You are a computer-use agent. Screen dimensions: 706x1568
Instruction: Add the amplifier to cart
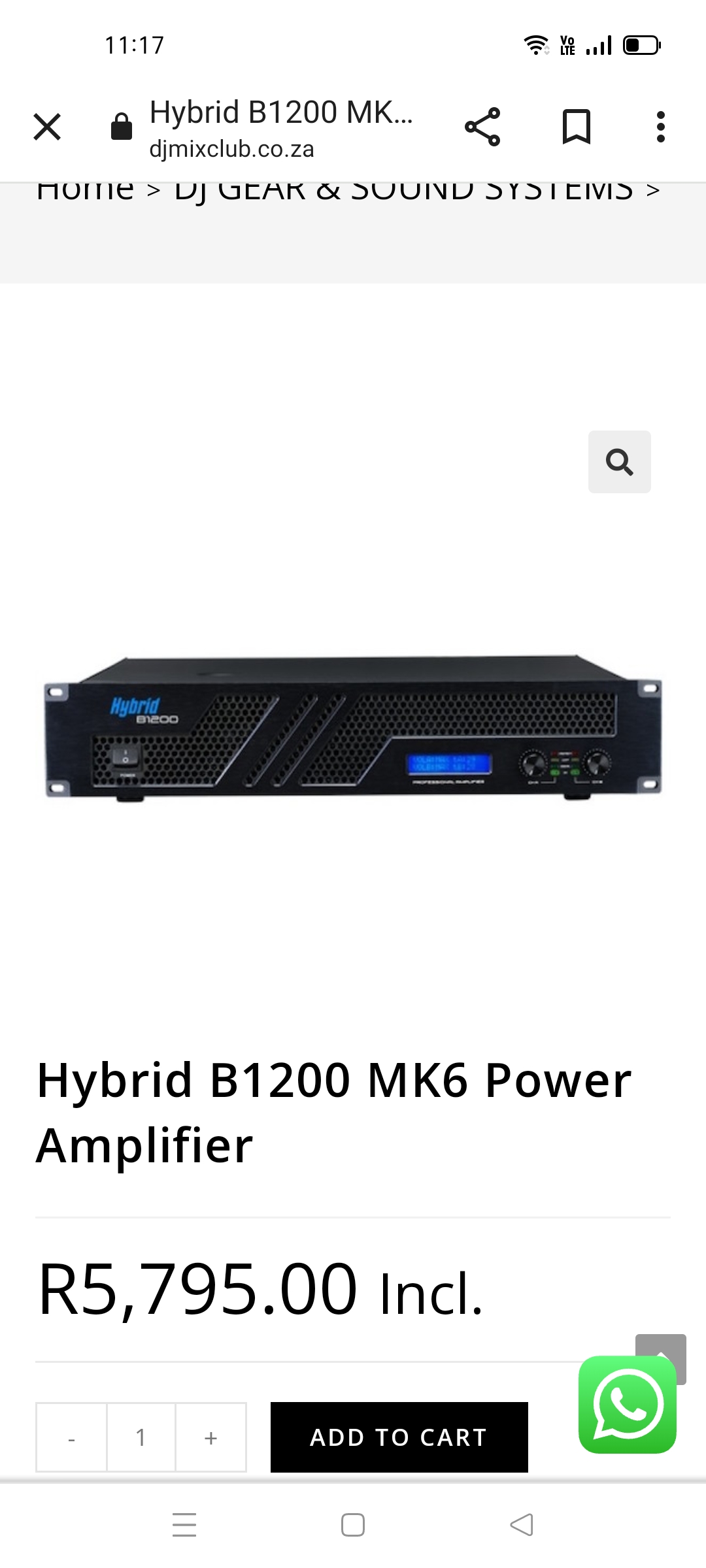pos(399,1437)
